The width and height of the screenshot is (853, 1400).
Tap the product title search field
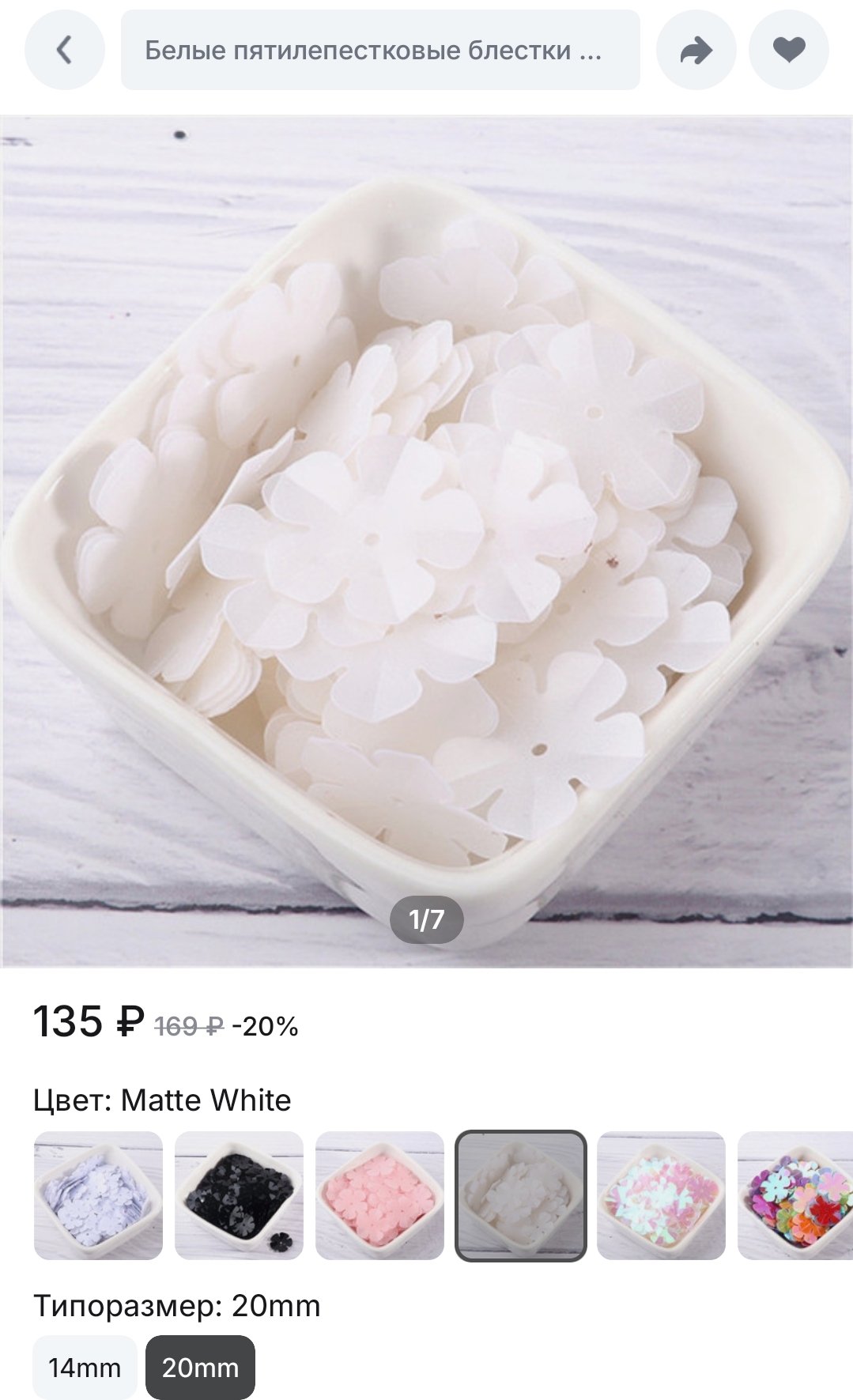point(379,51)
